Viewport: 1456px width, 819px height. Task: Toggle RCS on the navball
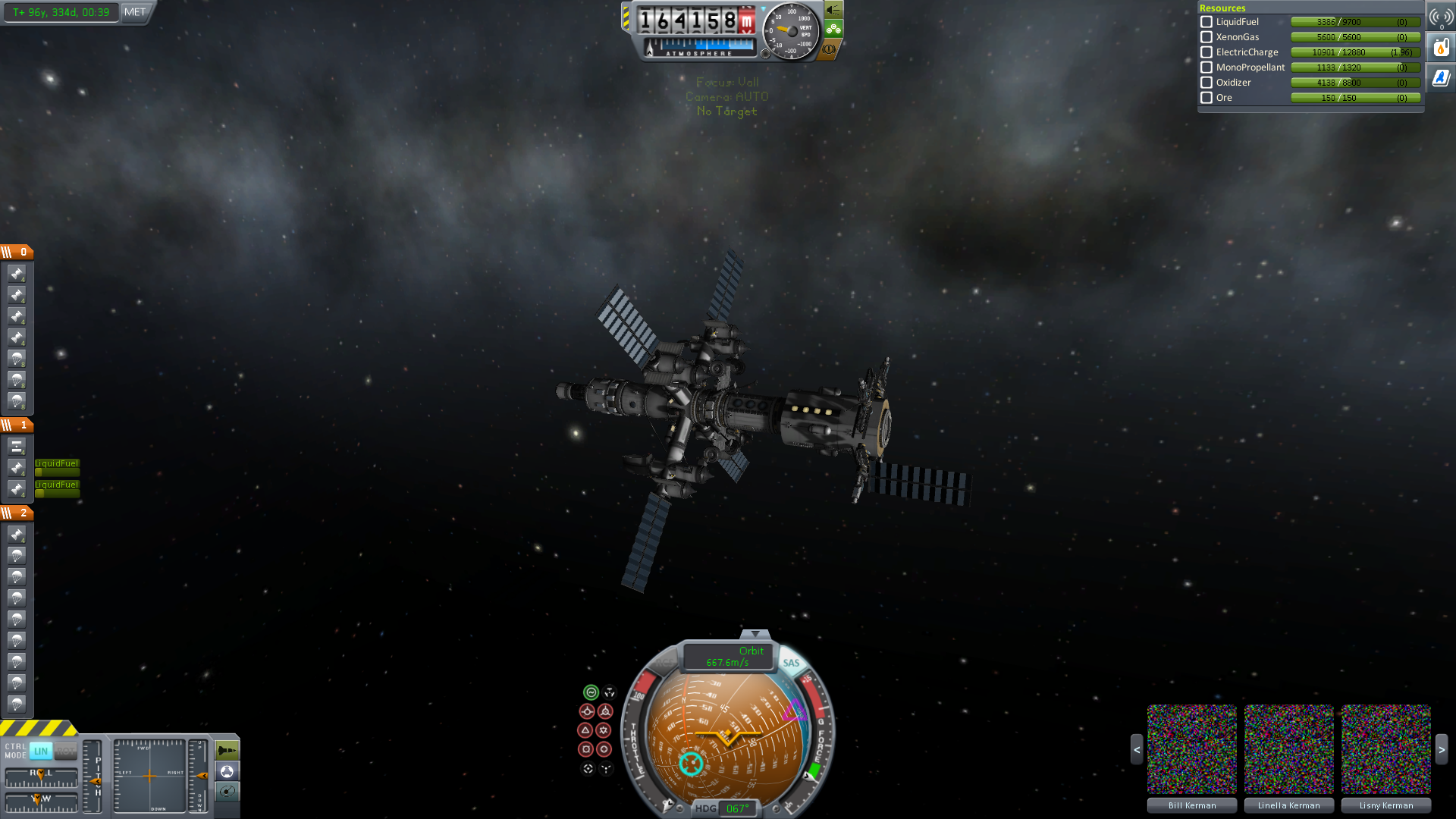pyautogui.click(x=664, y=663)
